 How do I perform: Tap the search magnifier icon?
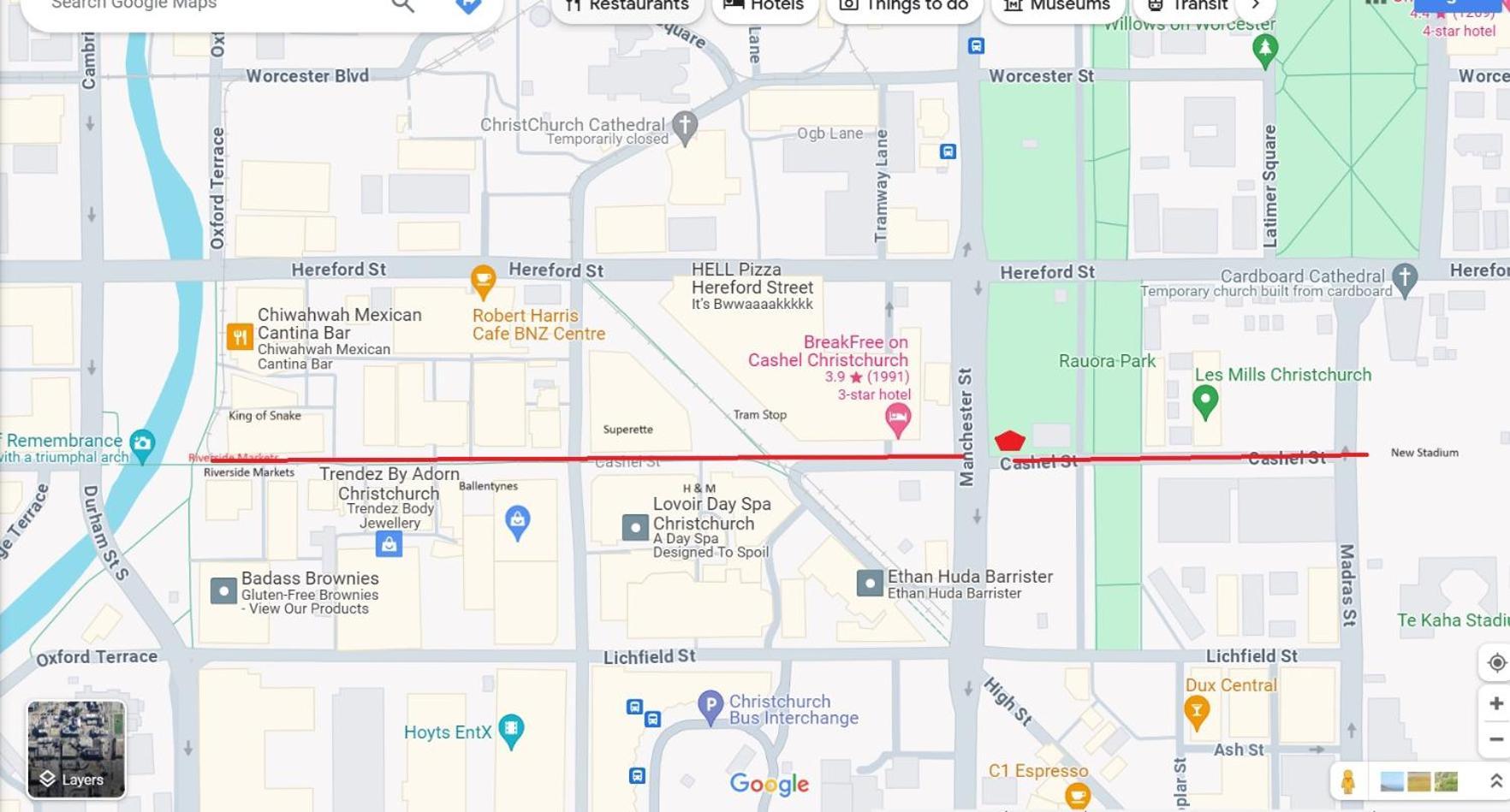click(402, 5)
